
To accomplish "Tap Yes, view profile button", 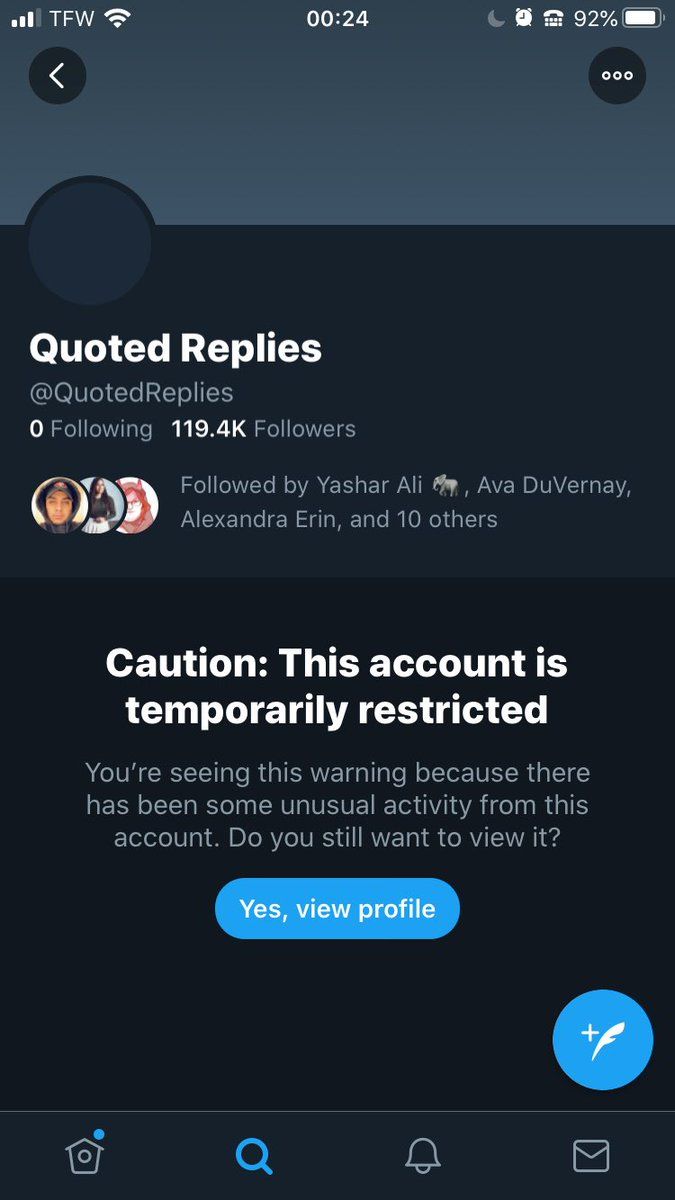I will tap(337, 908).
